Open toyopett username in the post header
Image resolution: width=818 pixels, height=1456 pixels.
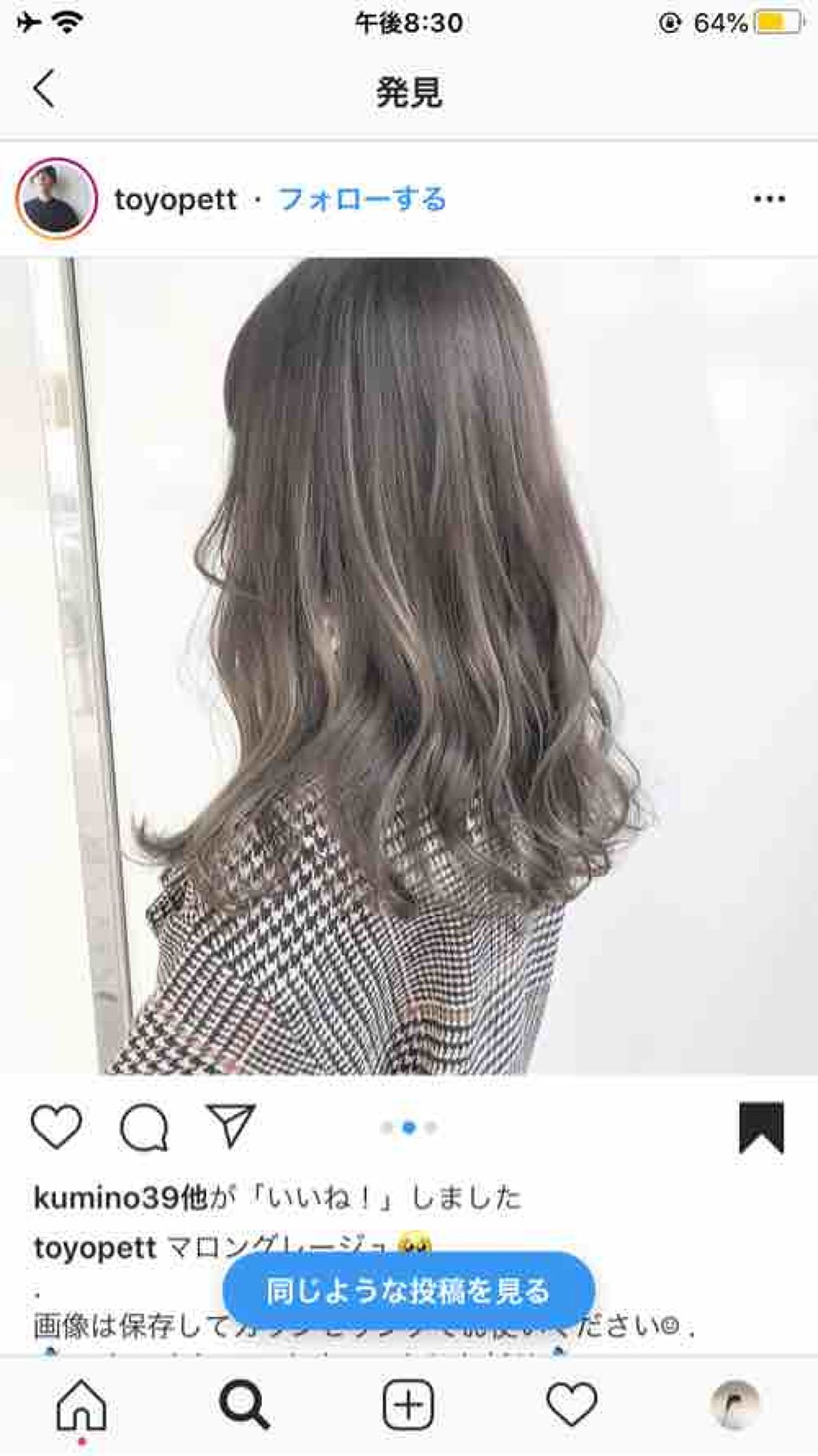[175, 199]
